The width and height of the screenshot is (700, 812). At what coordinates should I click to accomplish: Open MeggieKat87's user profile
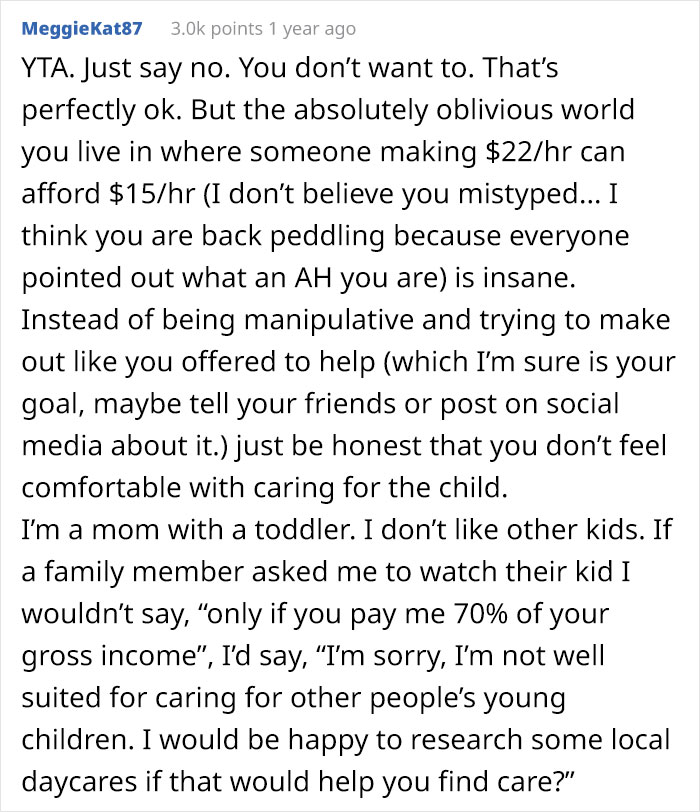click(81, 29)
